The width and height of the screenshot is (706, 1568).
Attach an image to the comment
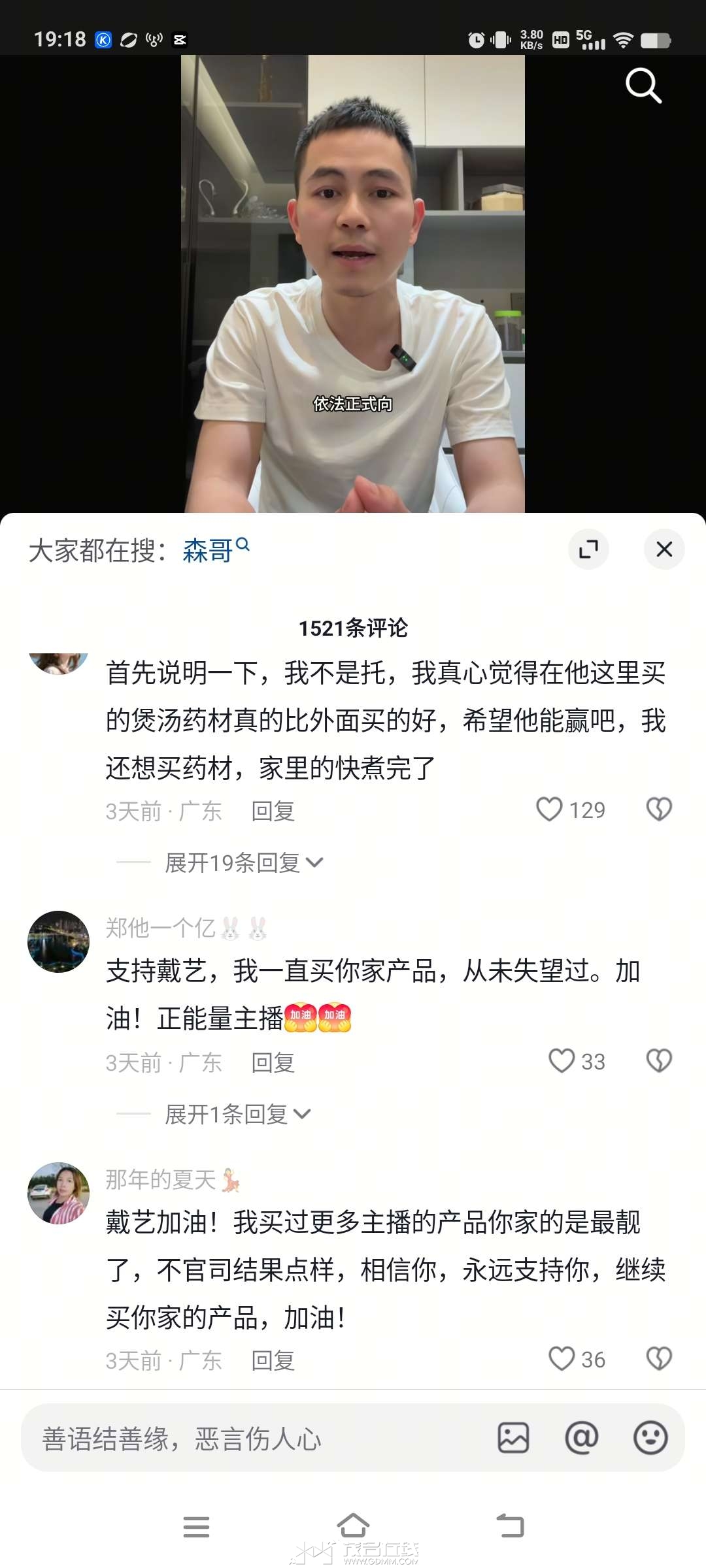513,1438
